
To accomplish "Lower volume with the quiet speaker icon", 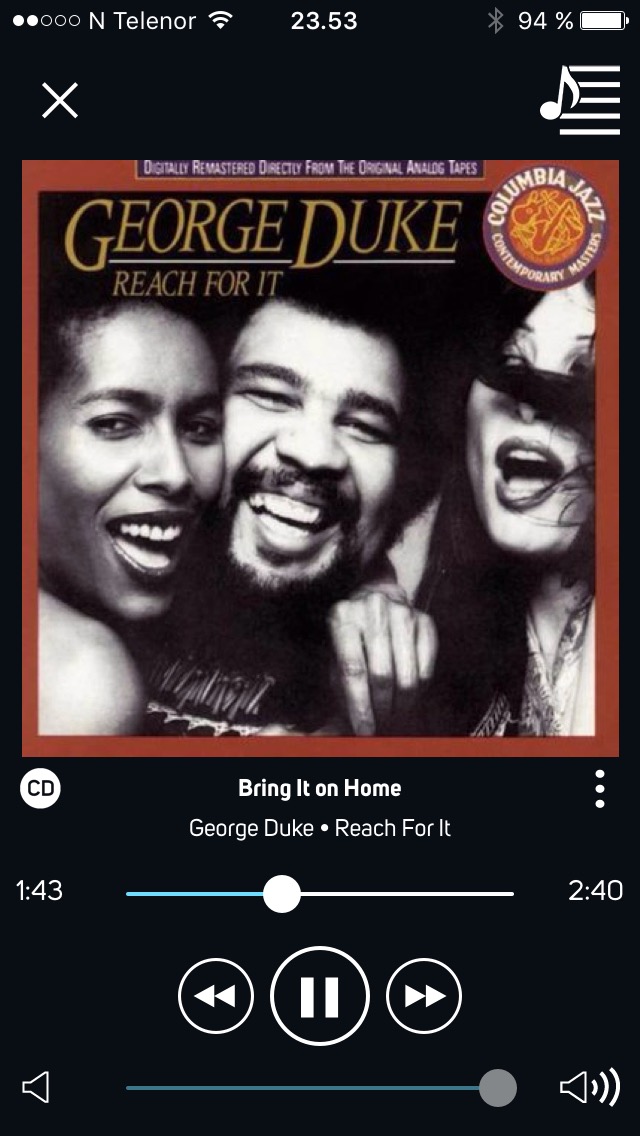I will 36,1088.
